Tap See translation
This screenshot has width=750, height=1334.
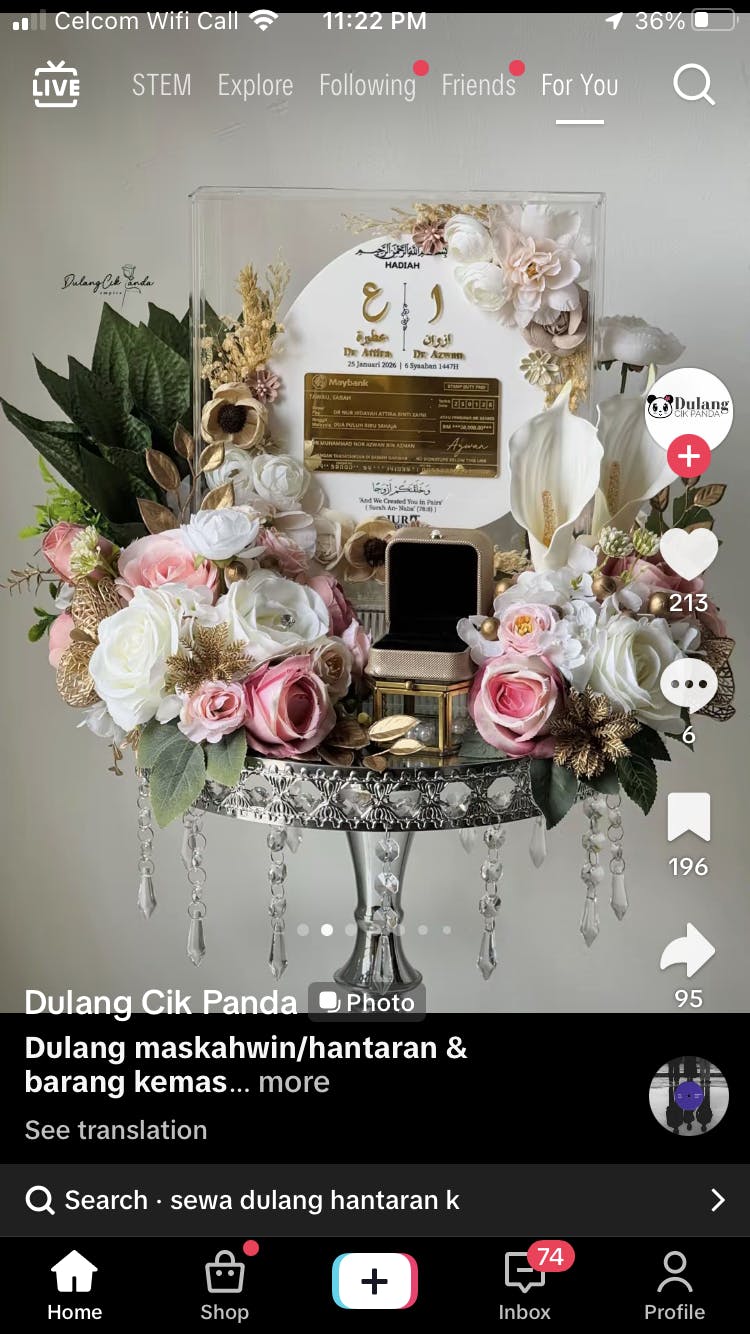tap(116, 1130)
